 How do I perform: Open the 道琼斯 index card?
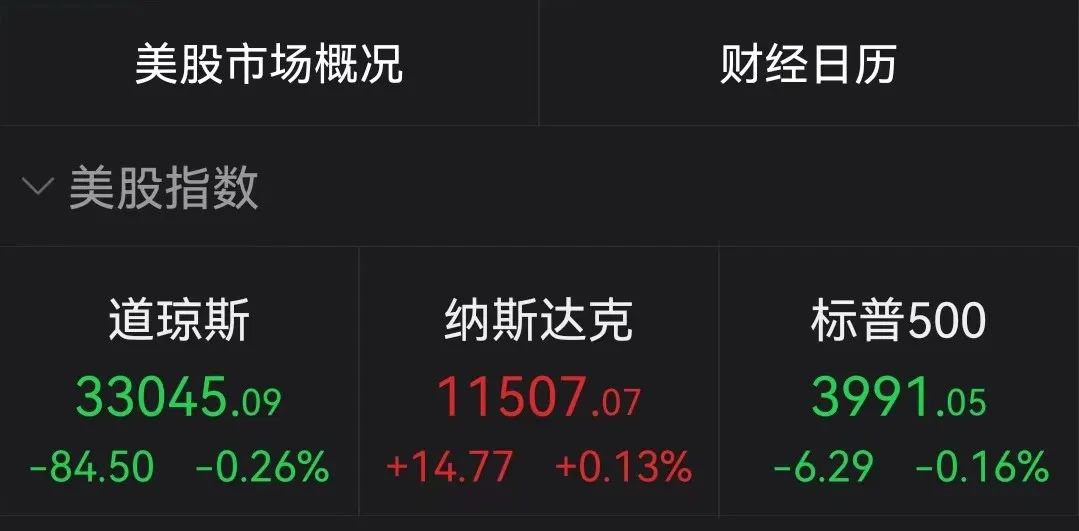coord(179,392)
